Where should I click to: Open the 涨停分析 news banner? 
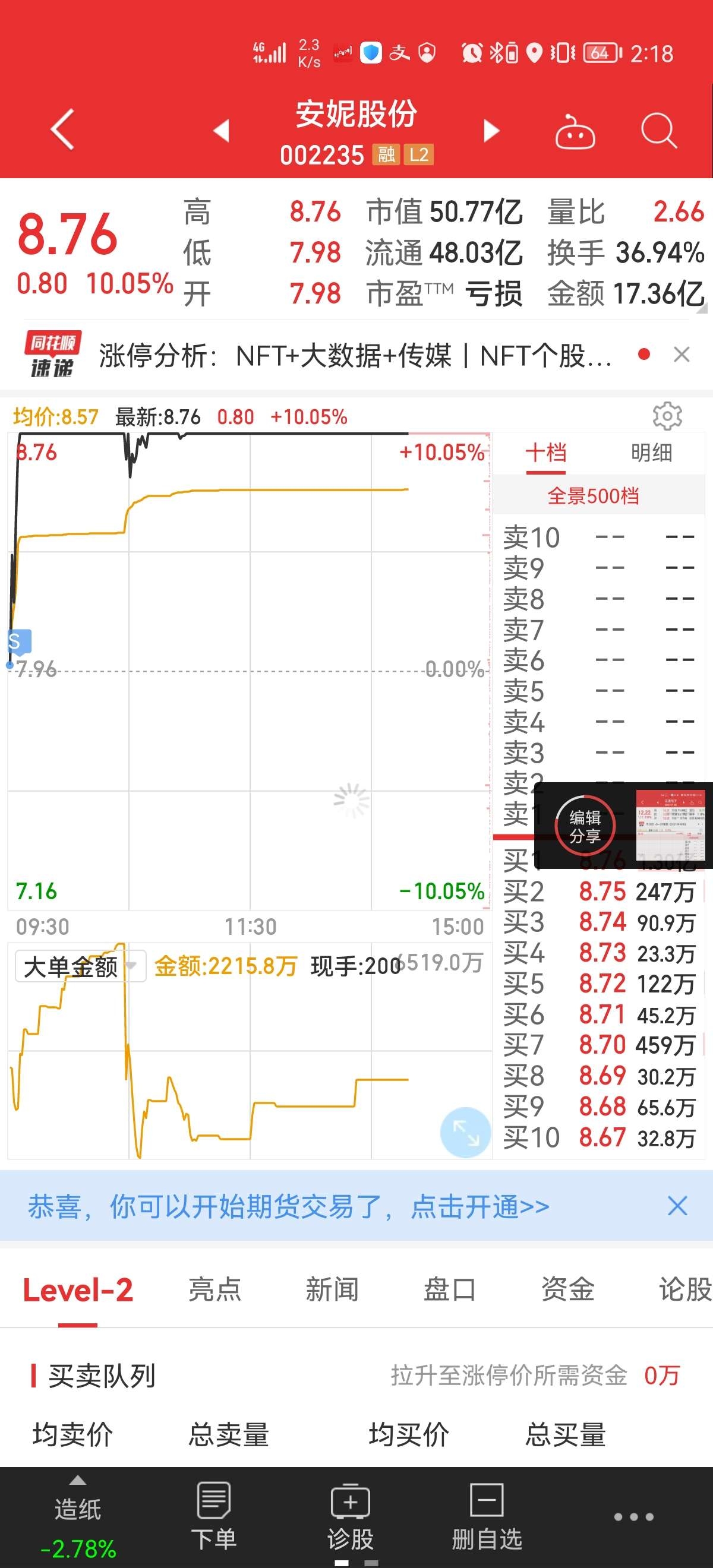tap(355, 355)
